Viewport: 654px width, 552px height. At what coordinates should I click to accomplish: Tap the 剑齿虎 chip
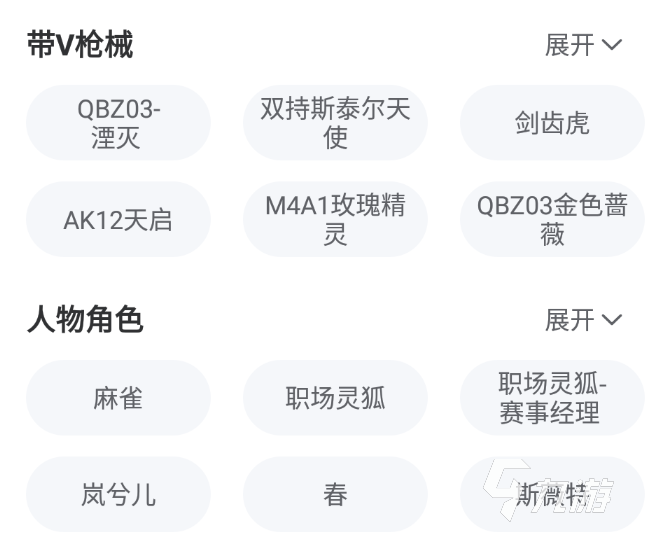pyautogui.click(x=552, y=124)
